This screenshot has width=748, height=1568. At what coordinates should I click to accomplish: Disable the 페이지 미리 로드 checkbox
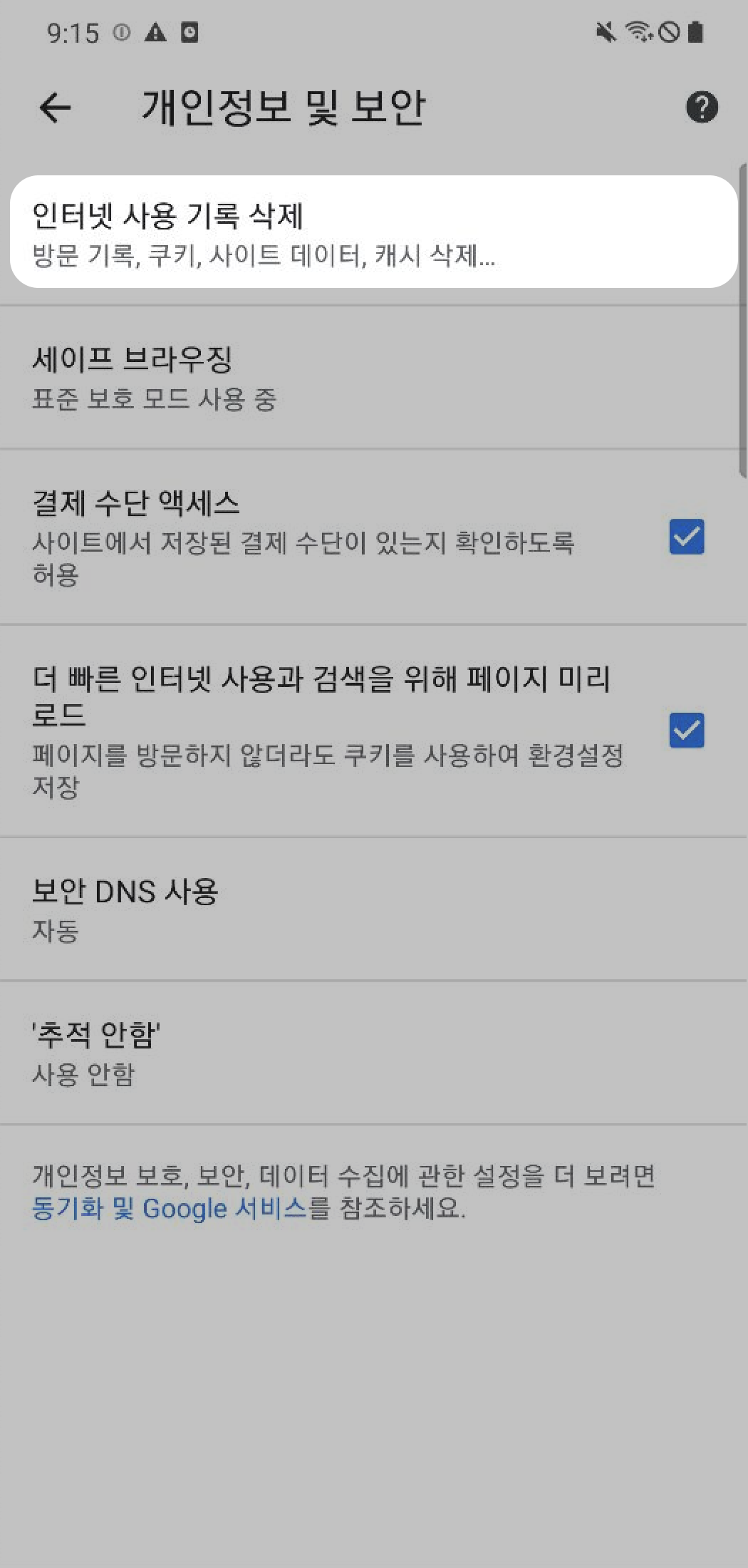(x=686, y=731)
